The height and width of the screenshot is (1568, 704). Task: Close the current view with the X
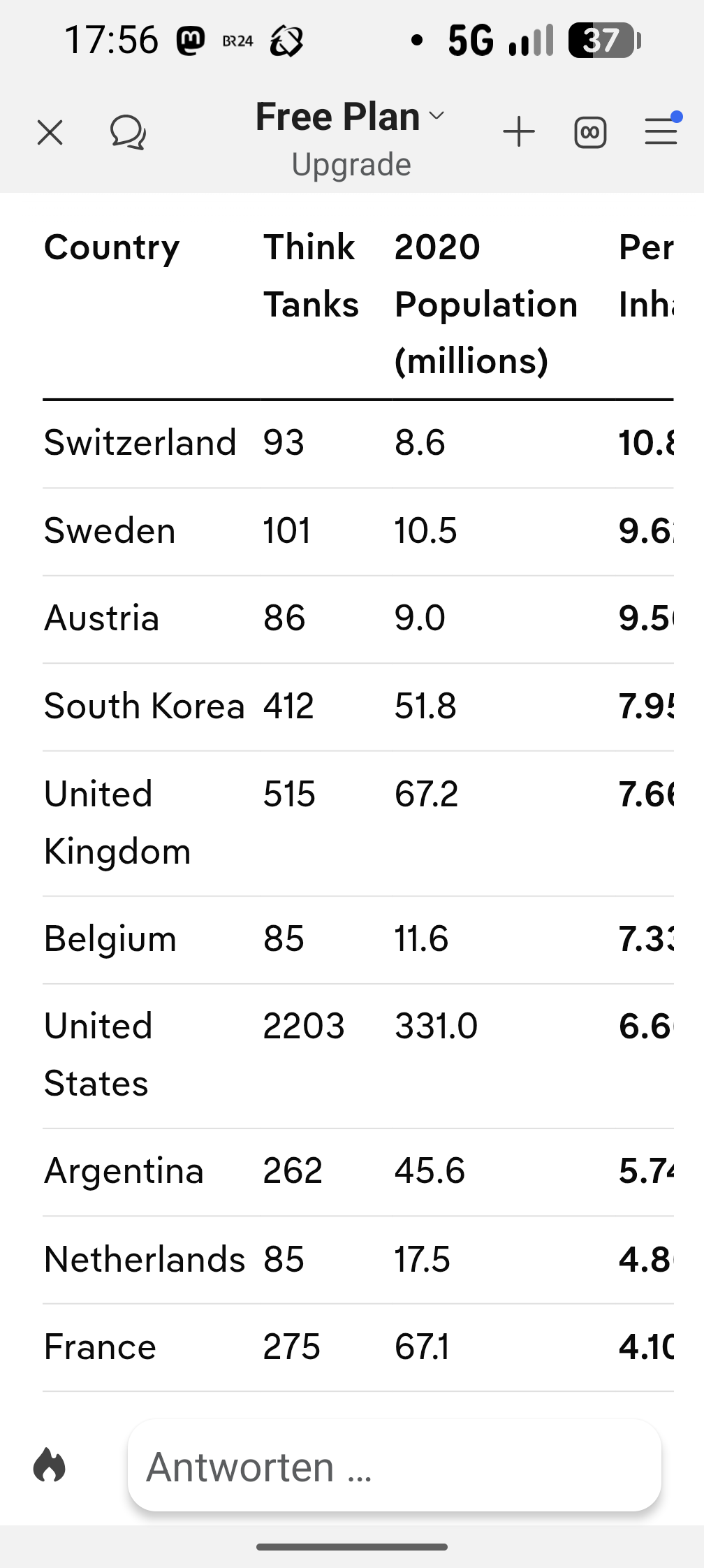point(50,132)
